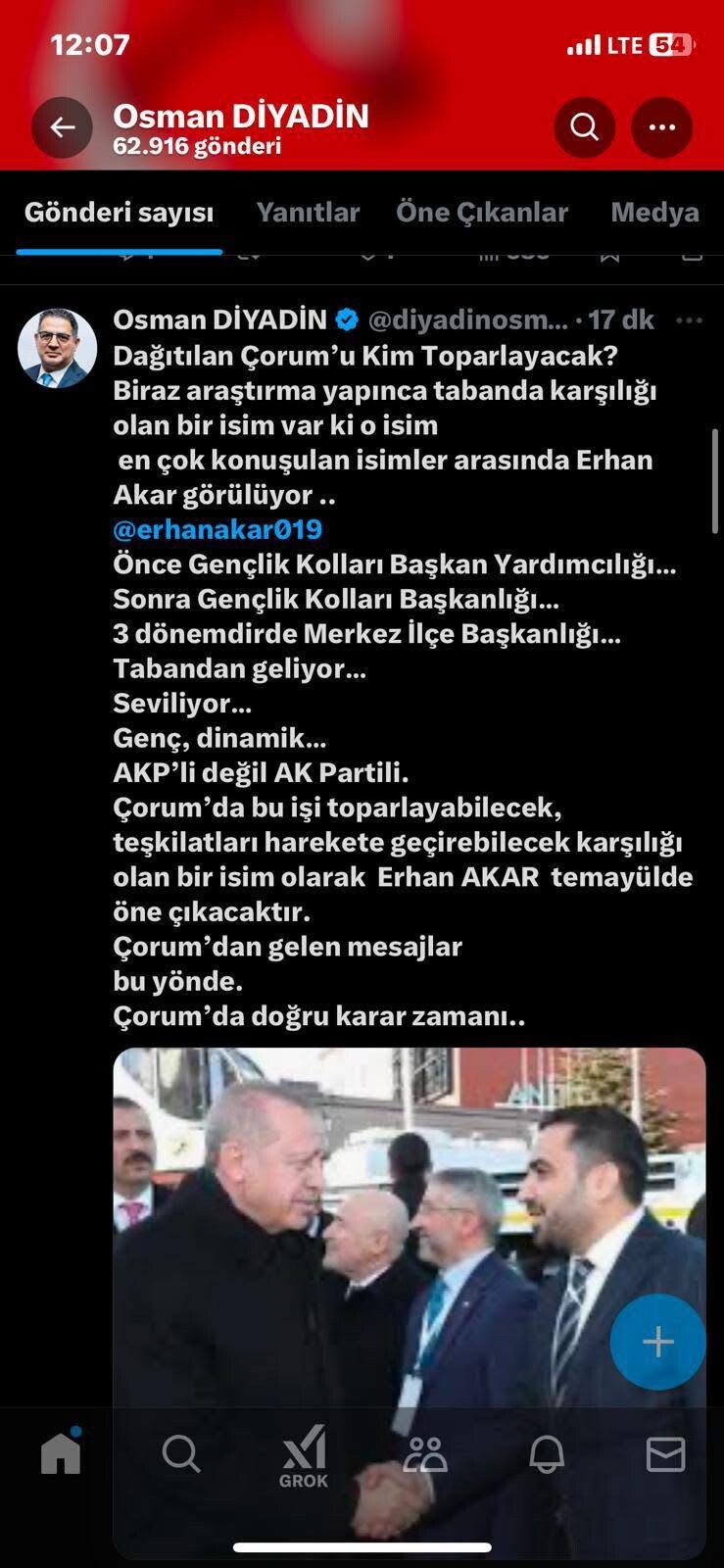Open the post's three-dot options menu
Screen dimensions: 724x1568
(x=689, y=320)
